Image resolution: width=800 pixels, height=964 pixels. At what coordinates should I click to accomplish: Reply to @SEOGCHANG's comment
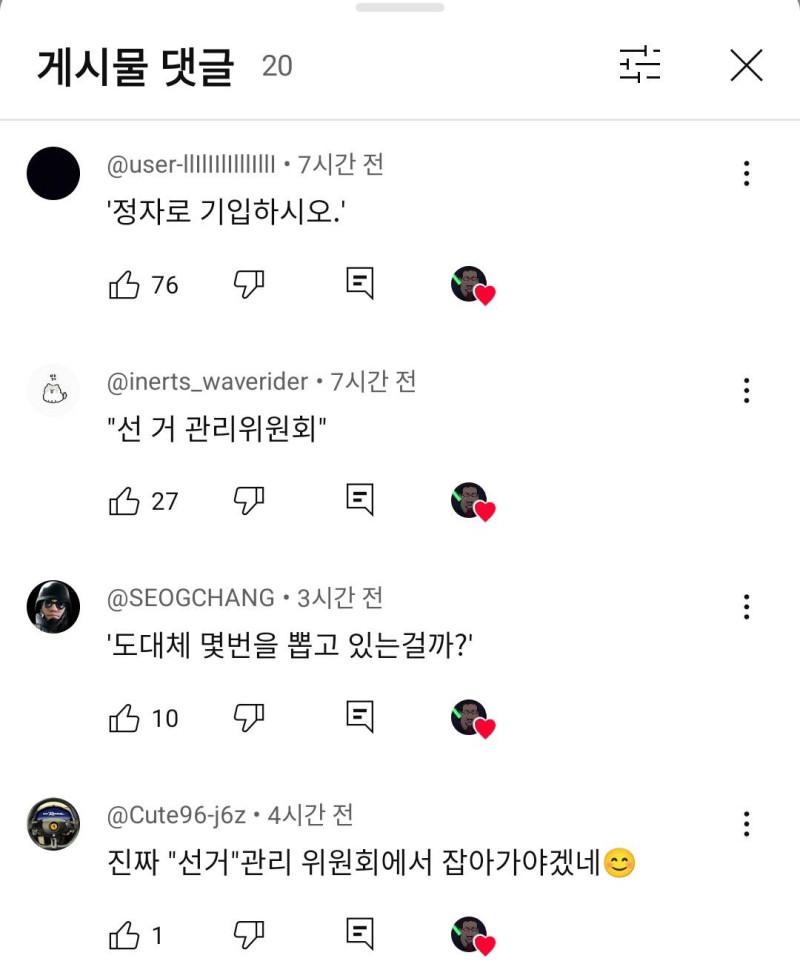[360, 717]
